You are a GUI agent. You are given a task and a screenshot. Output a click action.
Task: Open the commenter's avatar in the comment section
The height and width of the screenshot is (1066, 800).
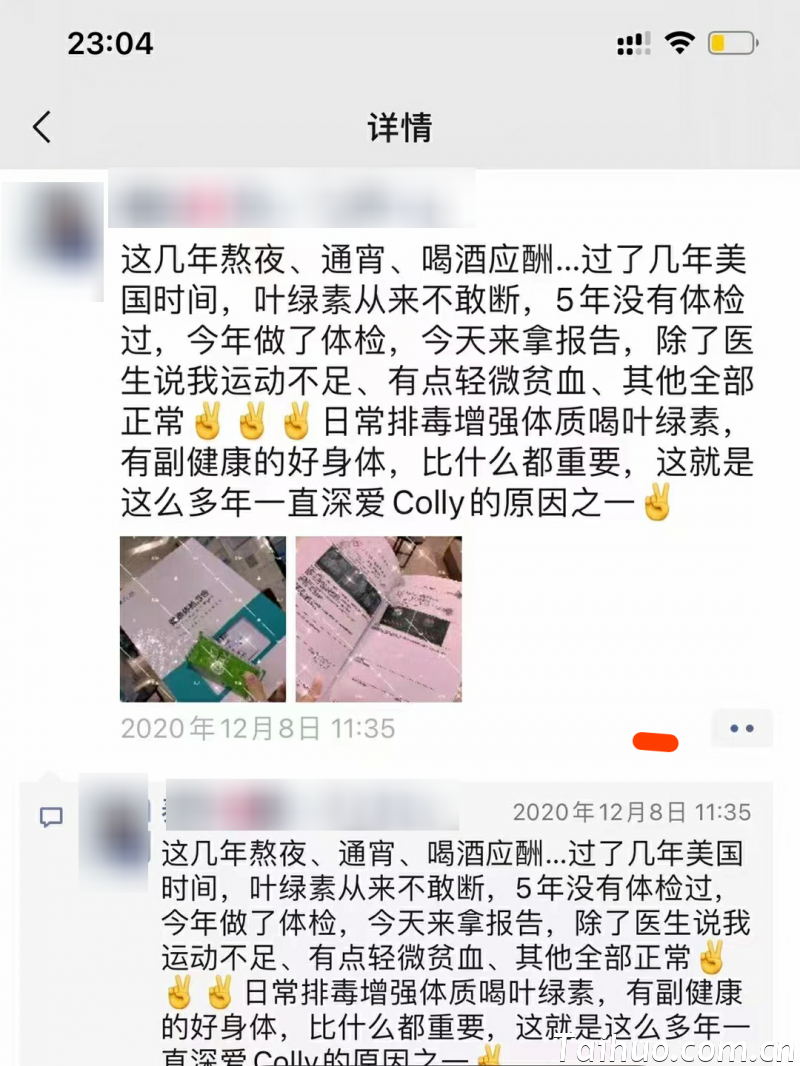coord(115,831)
